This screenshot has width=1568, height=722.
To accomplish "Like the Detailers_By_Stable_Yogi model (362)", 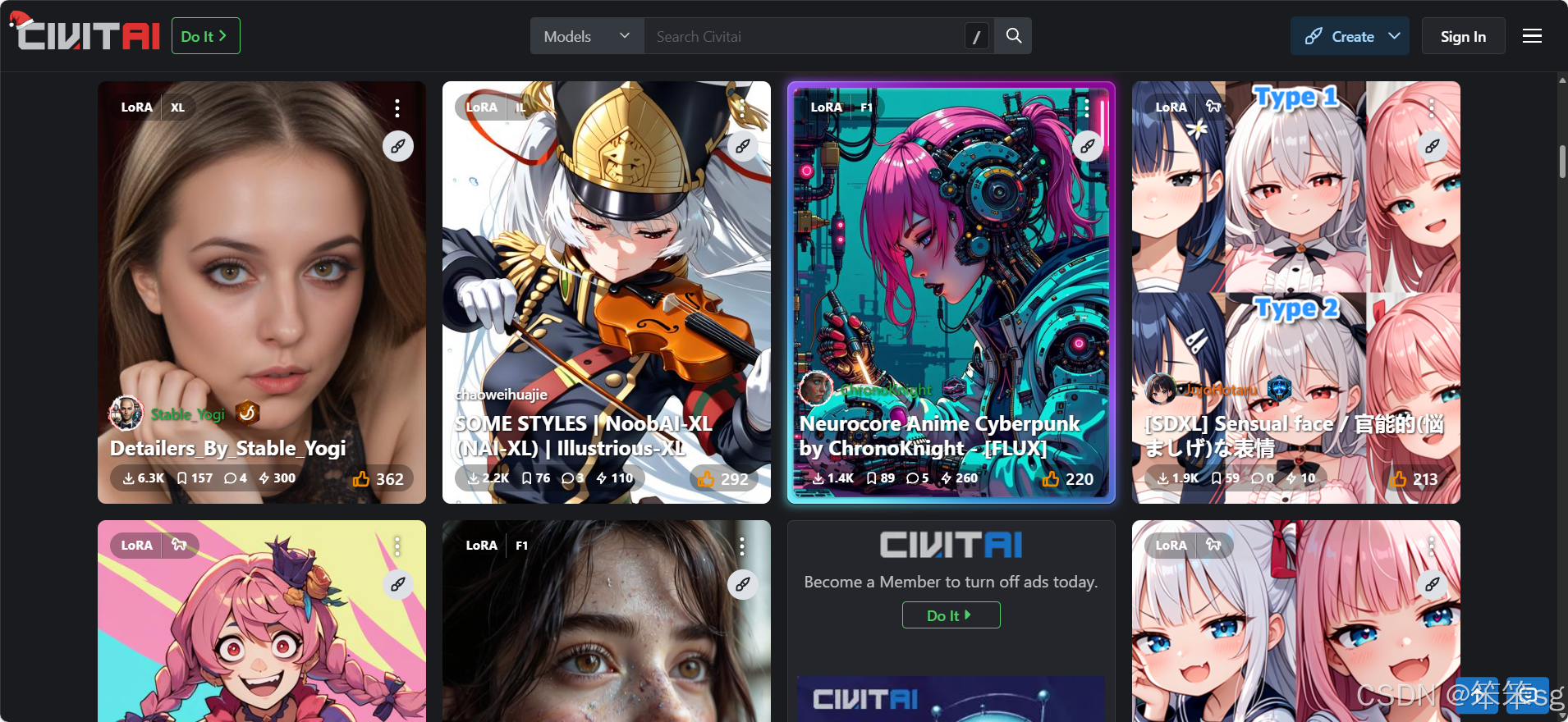I will click(378, 478).
